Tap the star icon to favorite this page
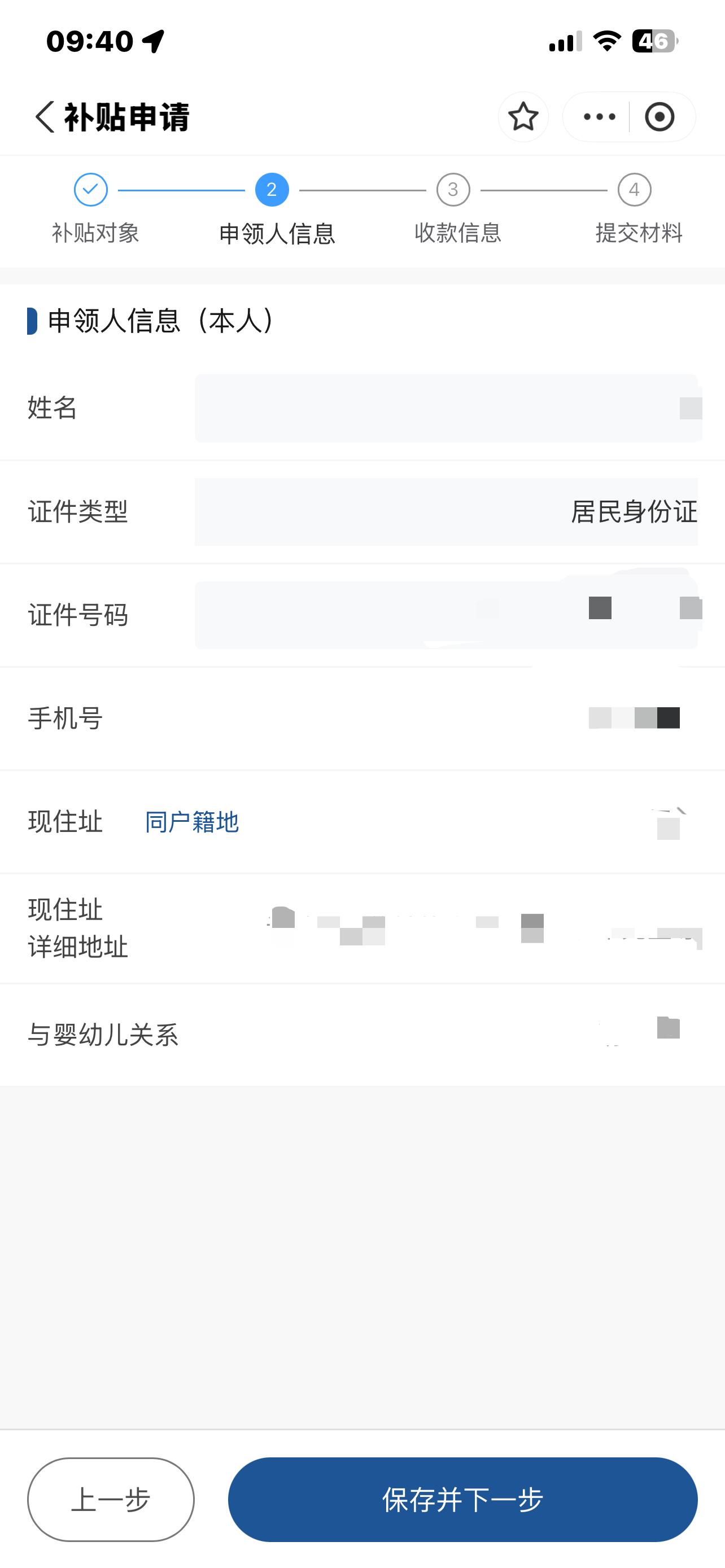 pos(523,117)
